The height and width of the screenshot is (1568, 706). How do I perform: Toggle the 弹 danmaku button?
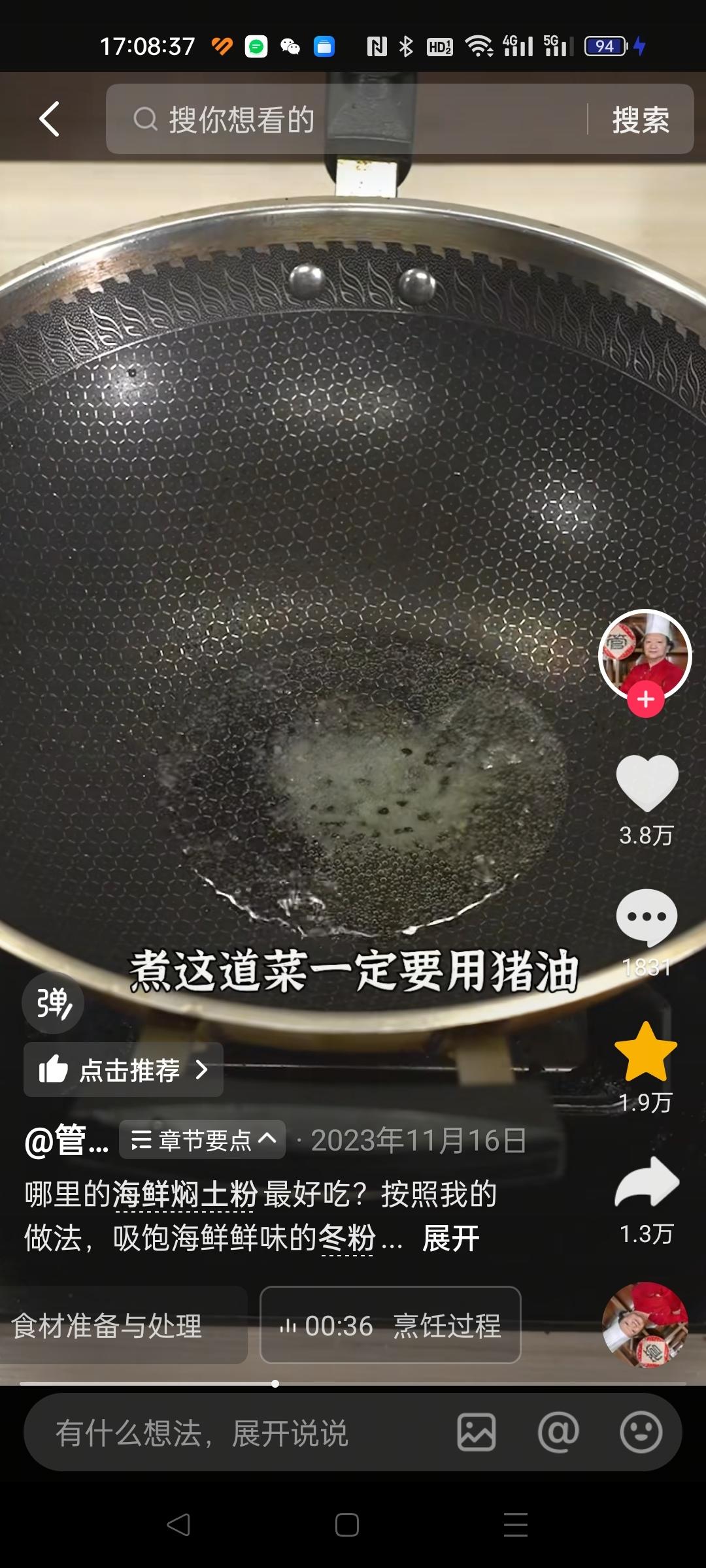53,1003
